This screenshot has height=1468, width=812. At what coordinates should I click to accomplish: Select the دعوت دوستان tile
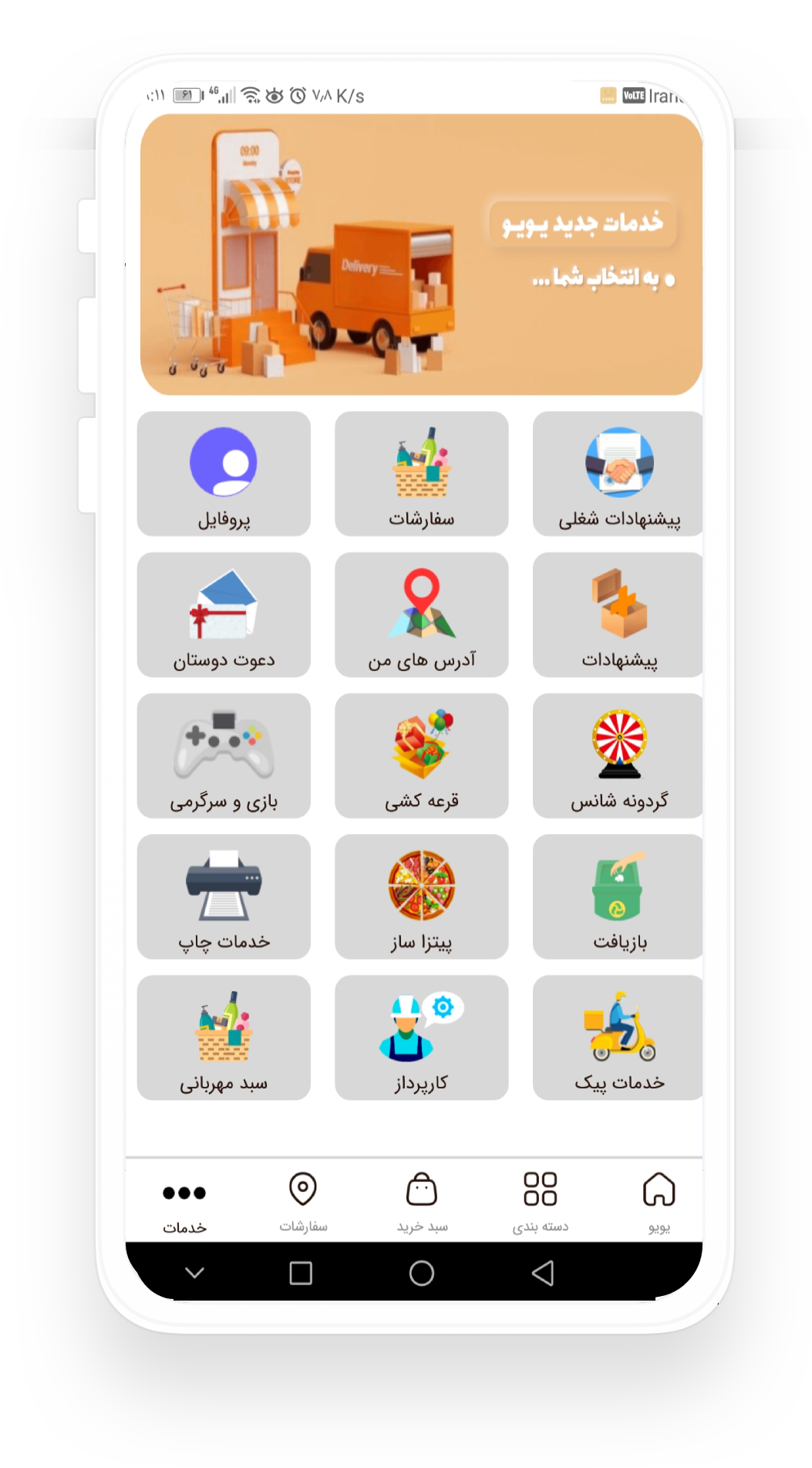(x=224, y=615)
